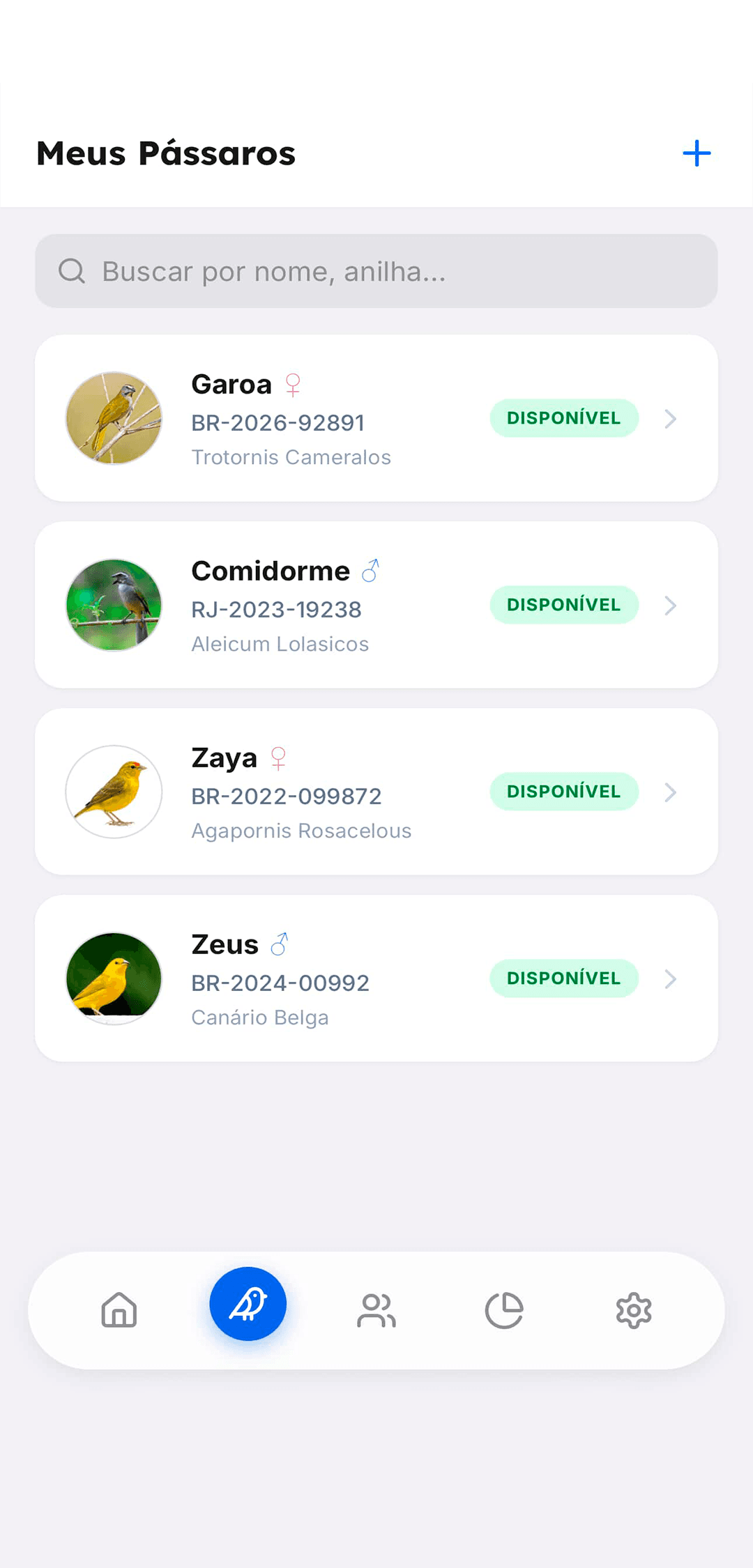This screenshot has width=753, height=1568.
Task: Expand Zeus's entry with the chevron
Action: click(x=671, y=978)
